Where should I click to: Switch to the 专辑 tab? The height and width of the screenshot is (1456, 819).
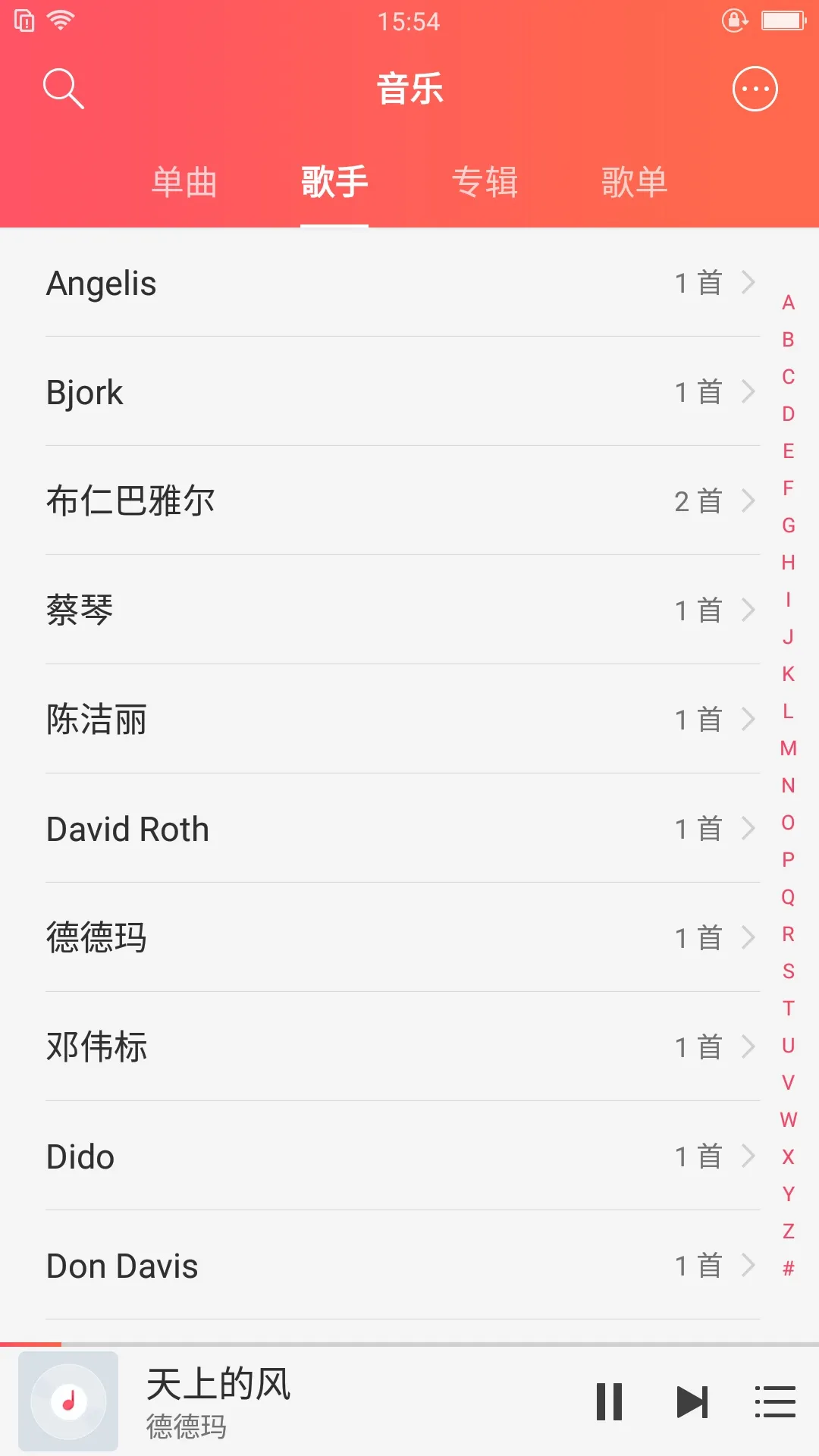pos(485,183)
